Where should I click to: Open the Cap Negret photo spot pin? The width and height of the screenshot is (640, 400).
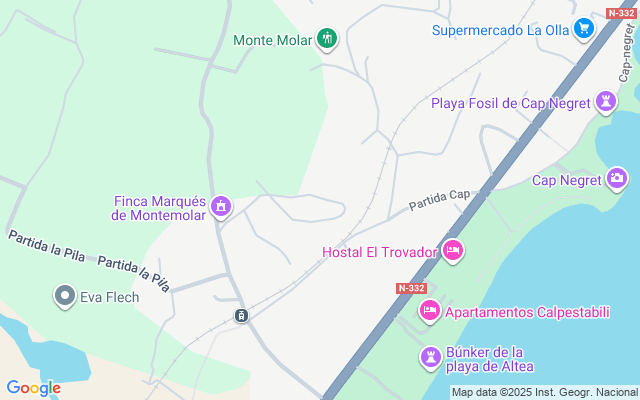click(617, 179)
